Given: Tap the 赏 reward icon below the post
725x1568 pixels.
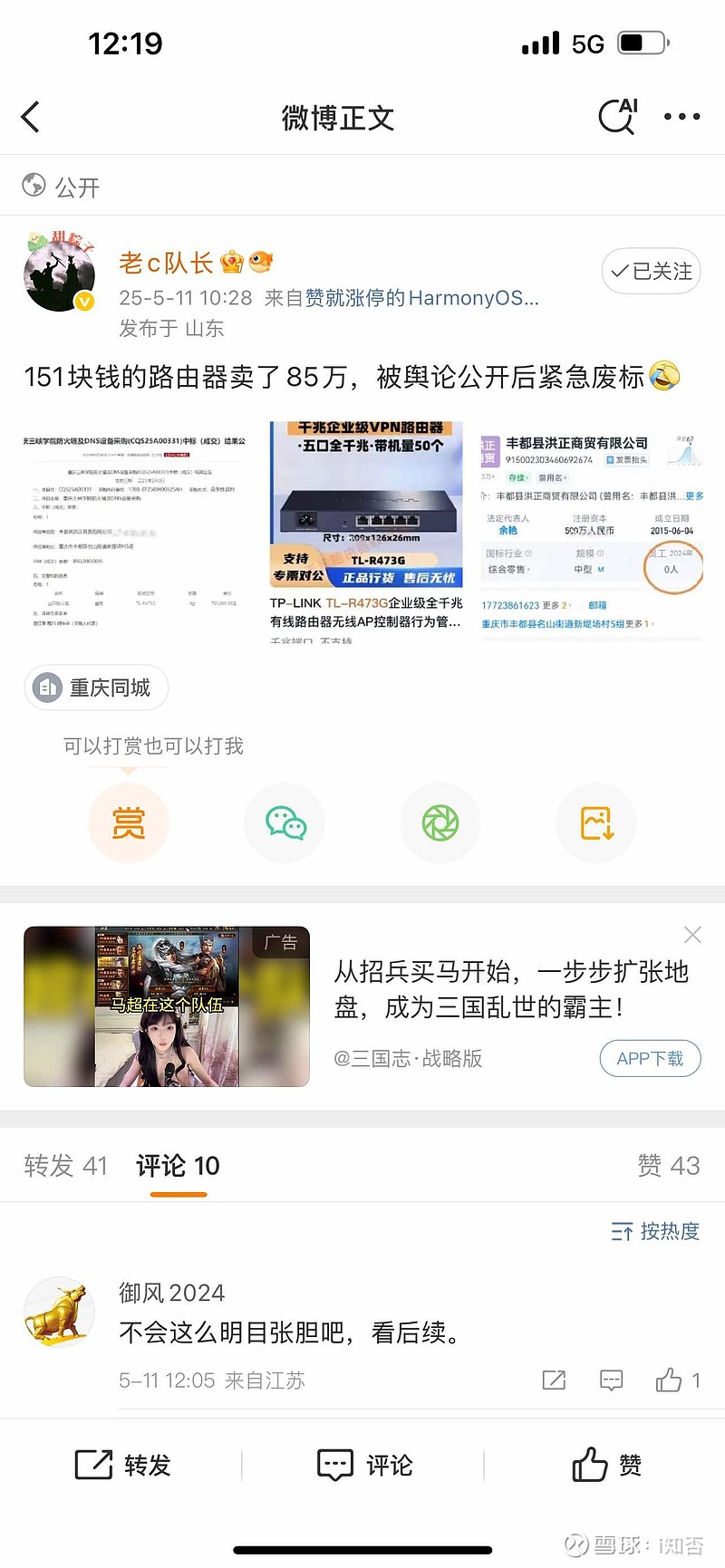Looking at the screenshot, I should 129,822.
